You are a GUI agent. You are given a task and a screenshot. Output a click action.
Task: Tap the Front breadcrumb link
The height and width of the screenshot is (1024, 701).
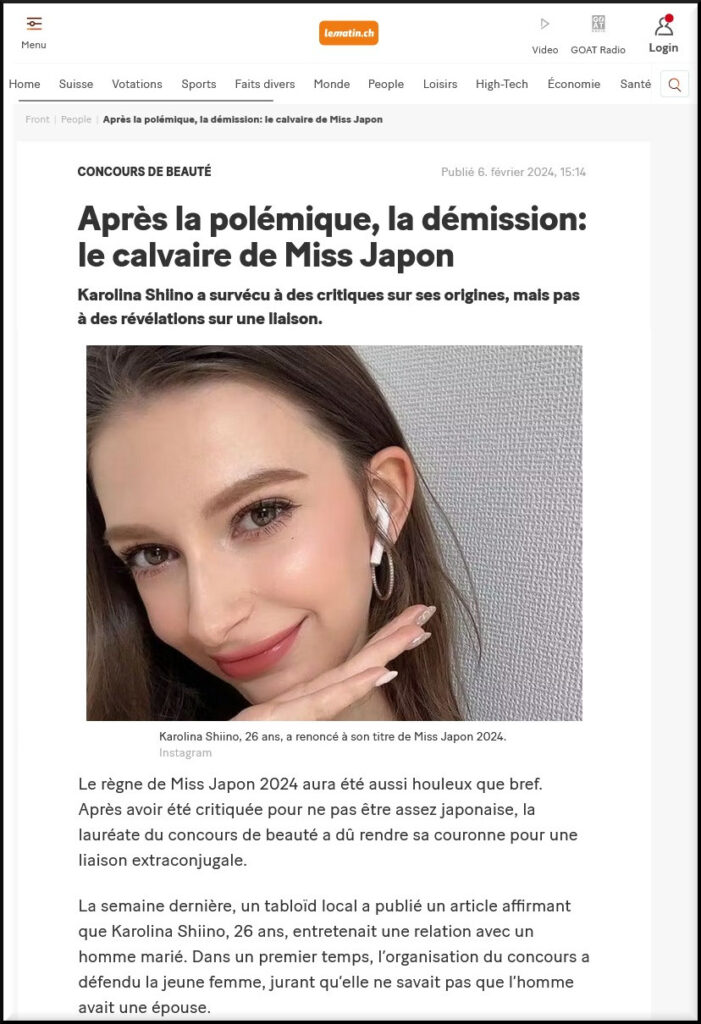[38, 120]
